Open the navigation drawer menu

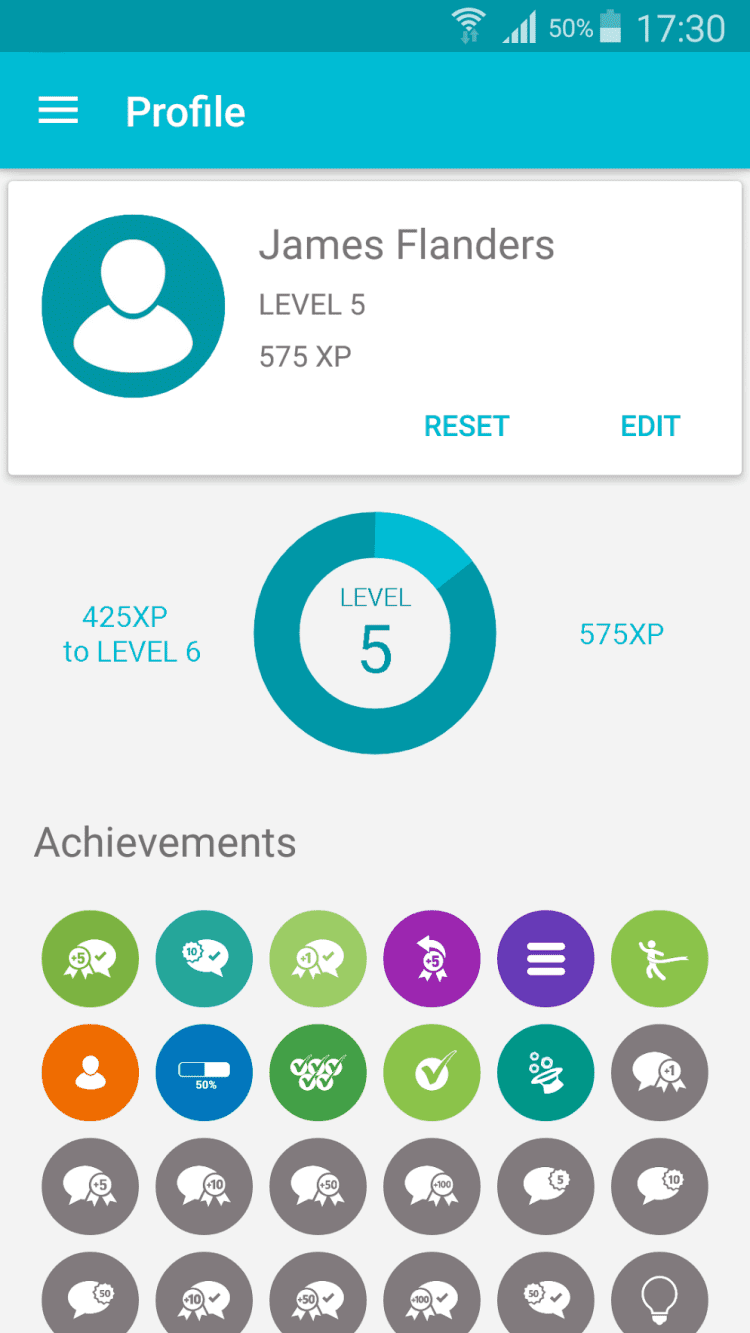tap(58, 111)
